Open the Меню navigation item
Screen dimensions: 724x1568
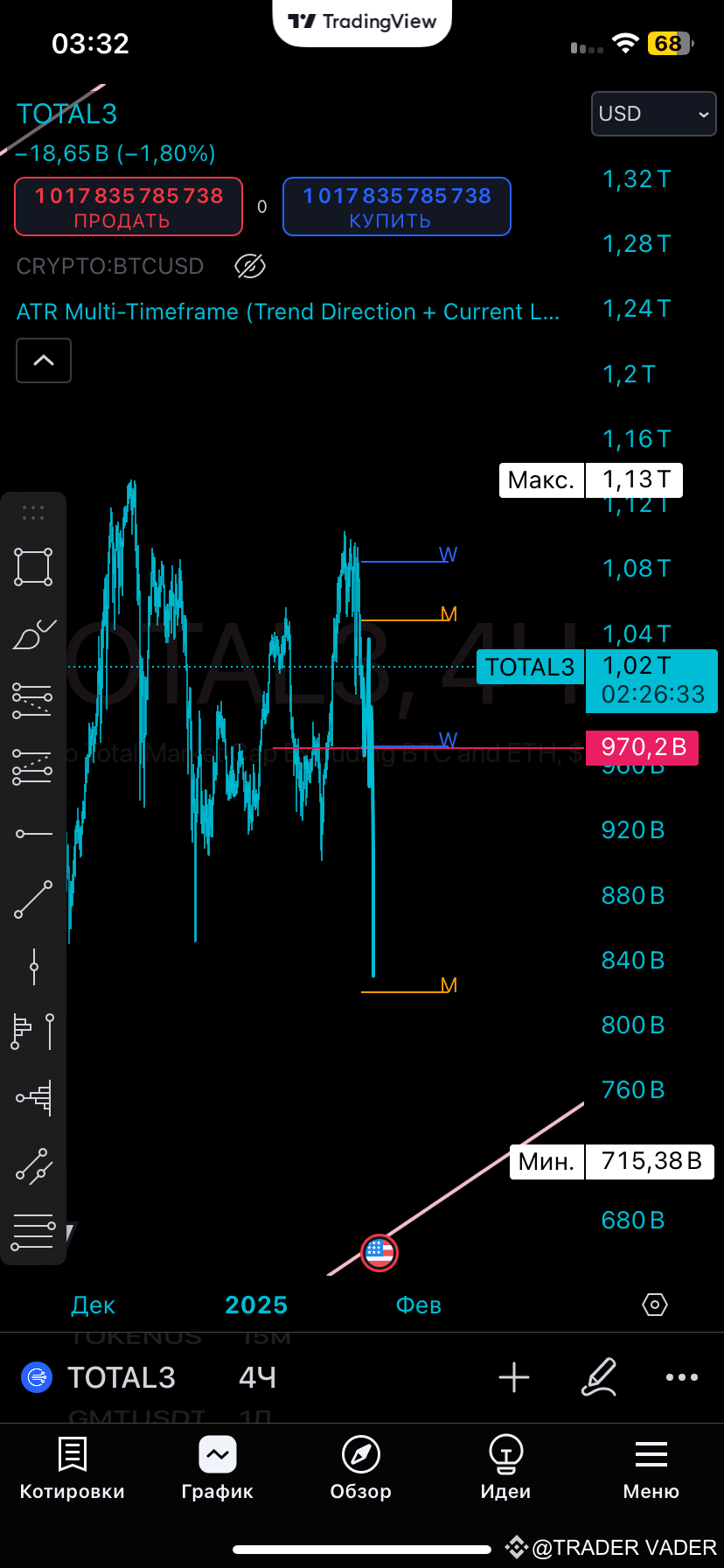[x=651, y=1470]
